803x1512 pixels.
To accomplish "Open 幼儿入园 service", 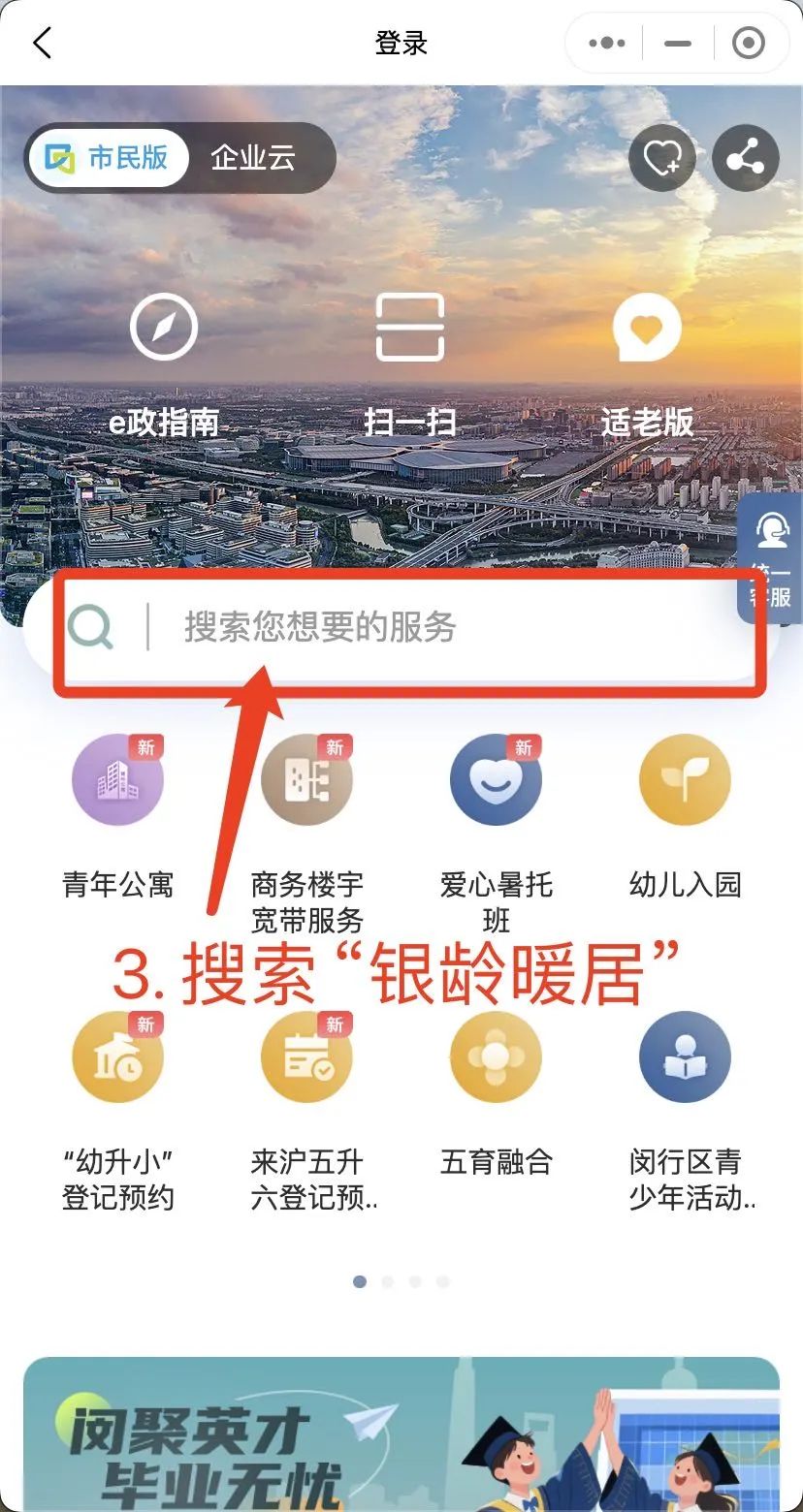I will click(x=685, y=812).
